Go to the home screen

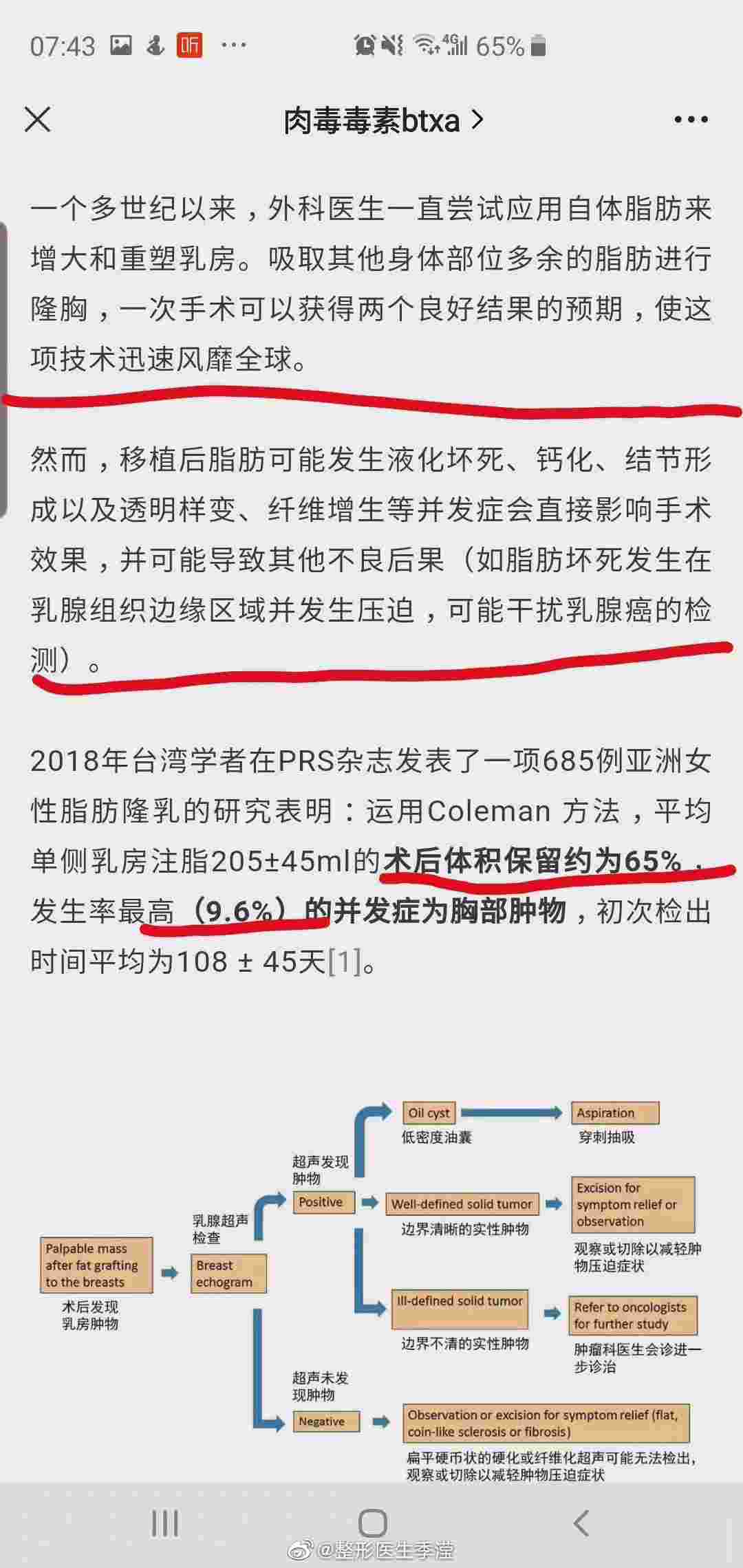(x=372, y=1523)
